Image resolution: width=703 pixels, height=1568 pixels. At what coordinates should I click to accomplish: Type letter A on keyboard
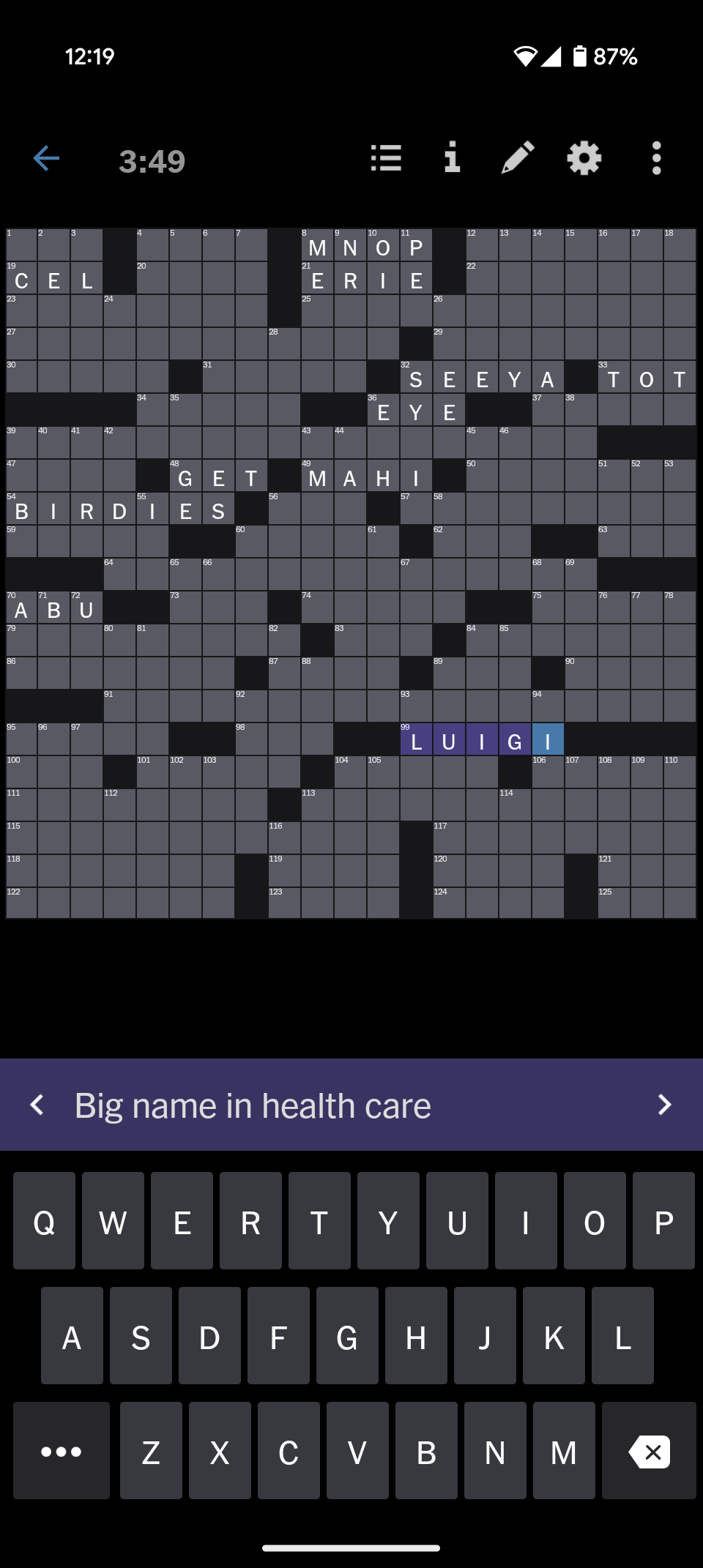(x=72, y=1335)
